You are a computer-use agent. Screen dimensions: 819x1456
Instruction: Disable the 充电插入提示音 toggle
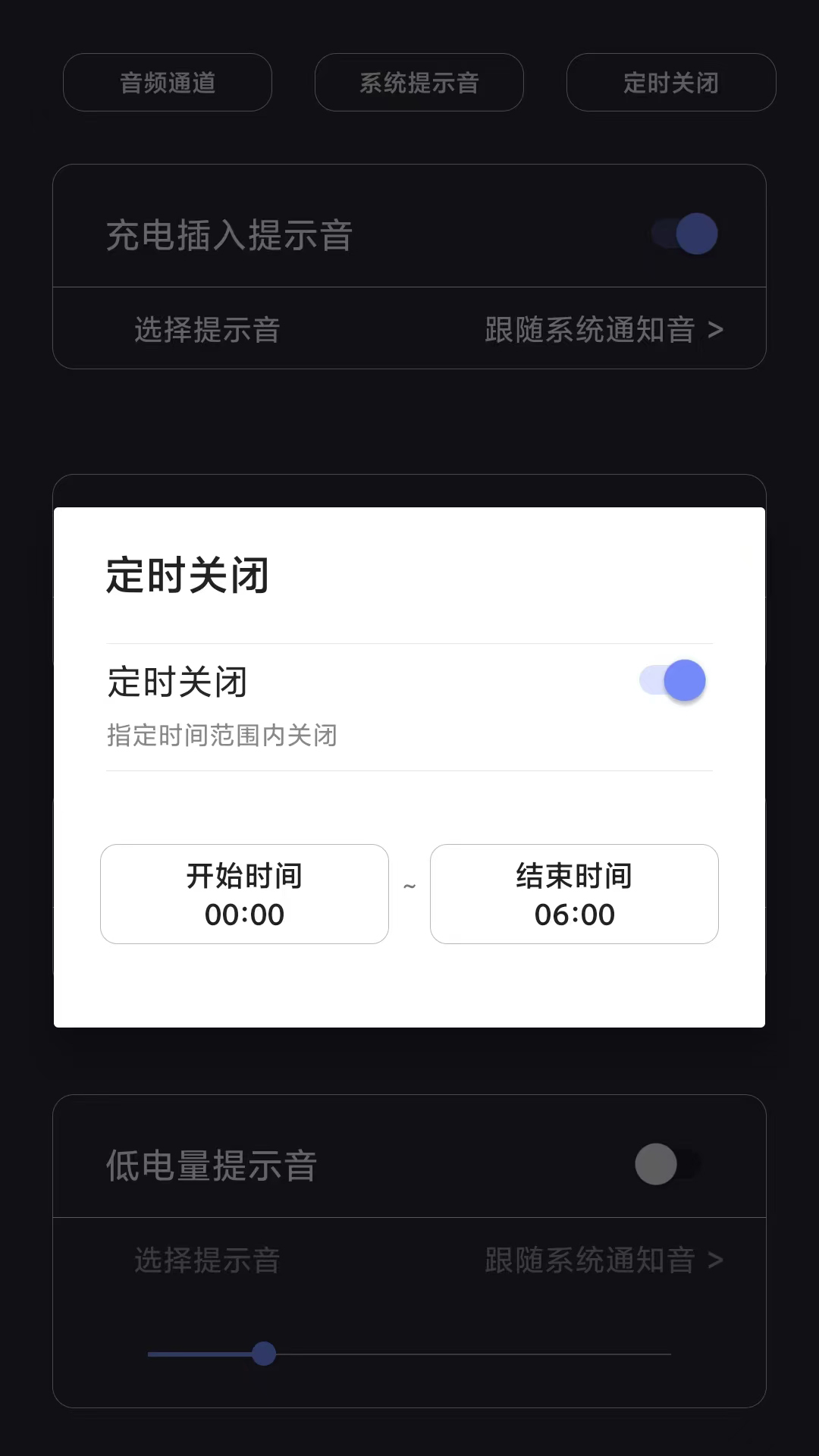click(681, 233)
